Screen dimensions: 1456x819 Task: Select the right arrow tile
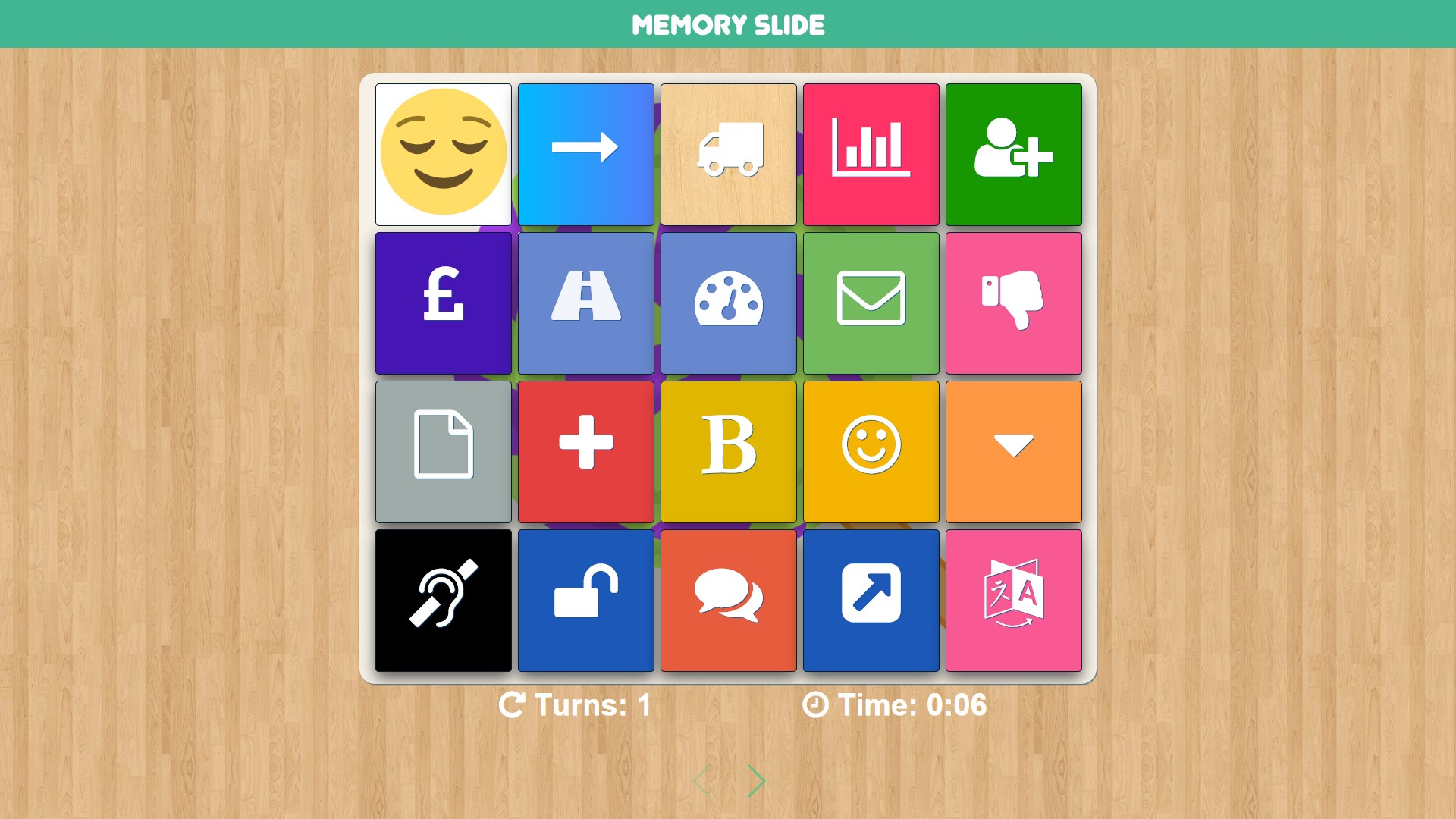click(x=586, y=154)
